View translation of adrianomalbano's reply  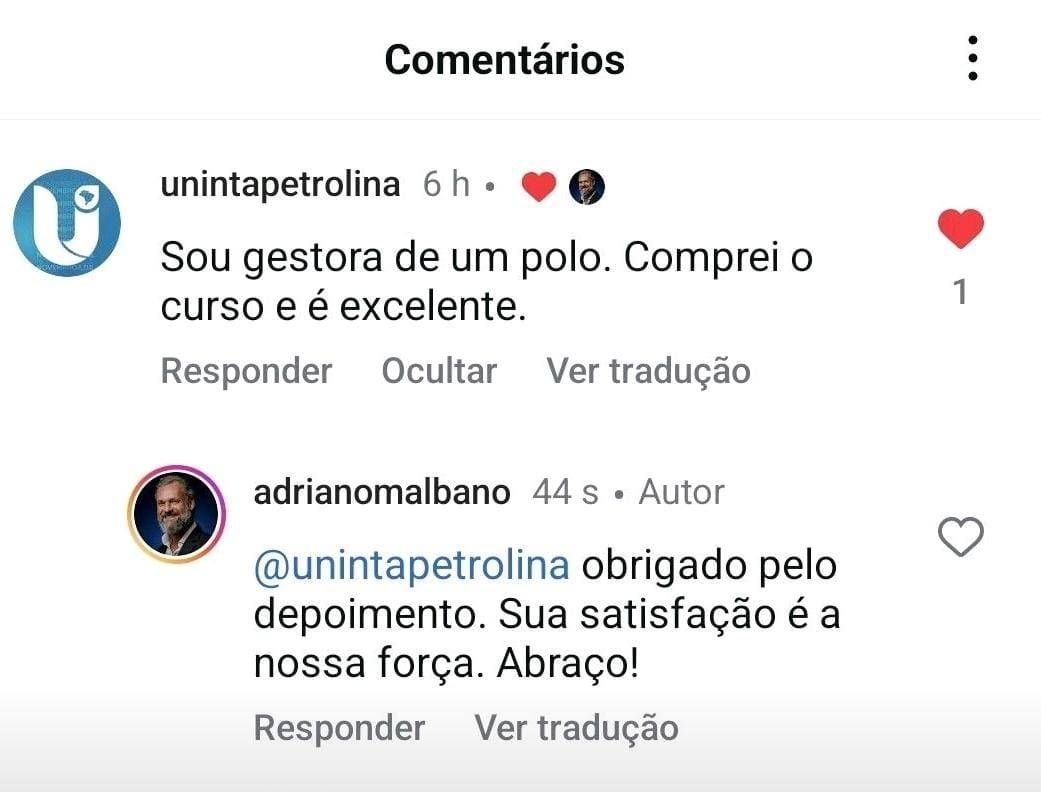[576, 727]
